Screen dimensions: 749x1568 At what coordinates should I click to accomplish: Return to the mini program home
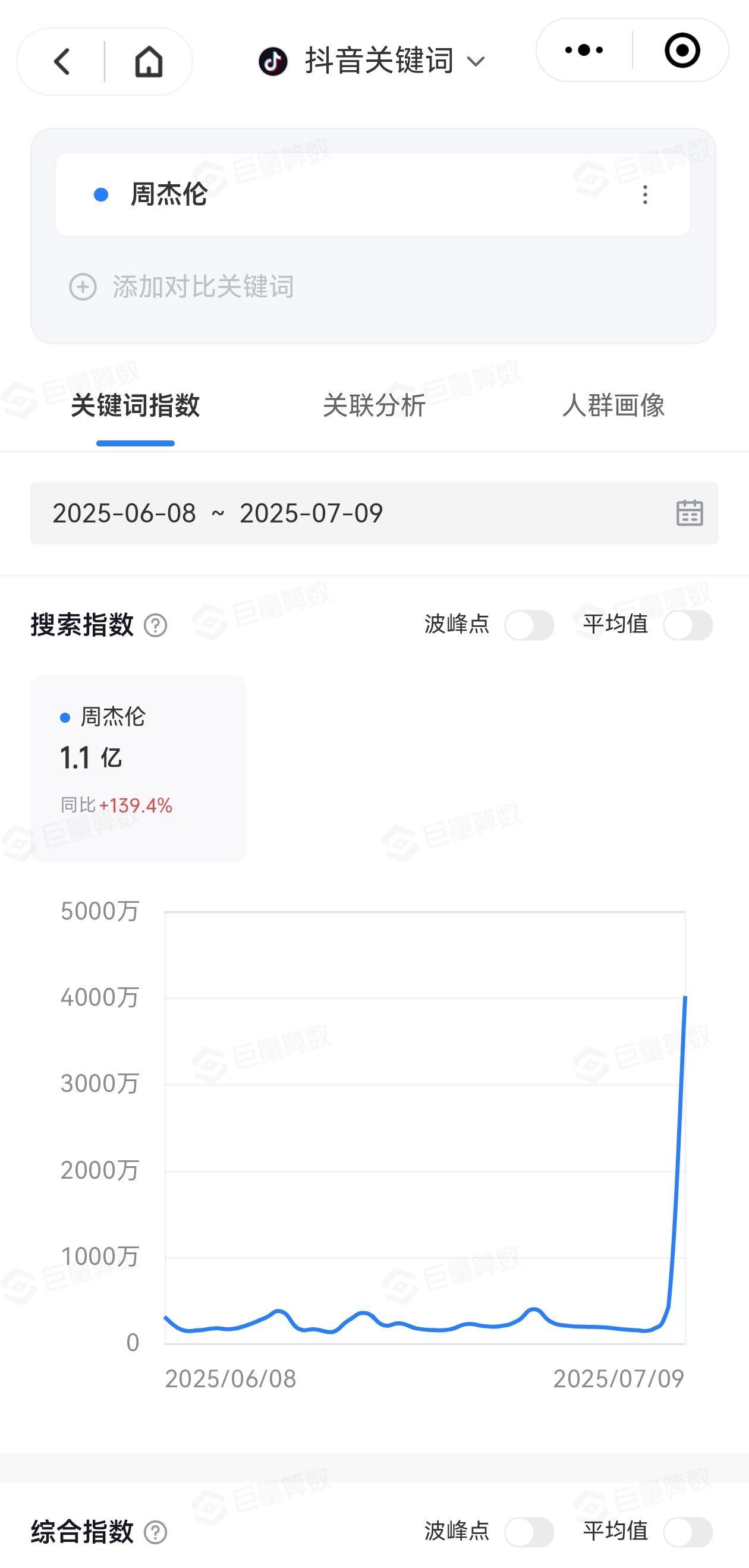pos(149,61)
